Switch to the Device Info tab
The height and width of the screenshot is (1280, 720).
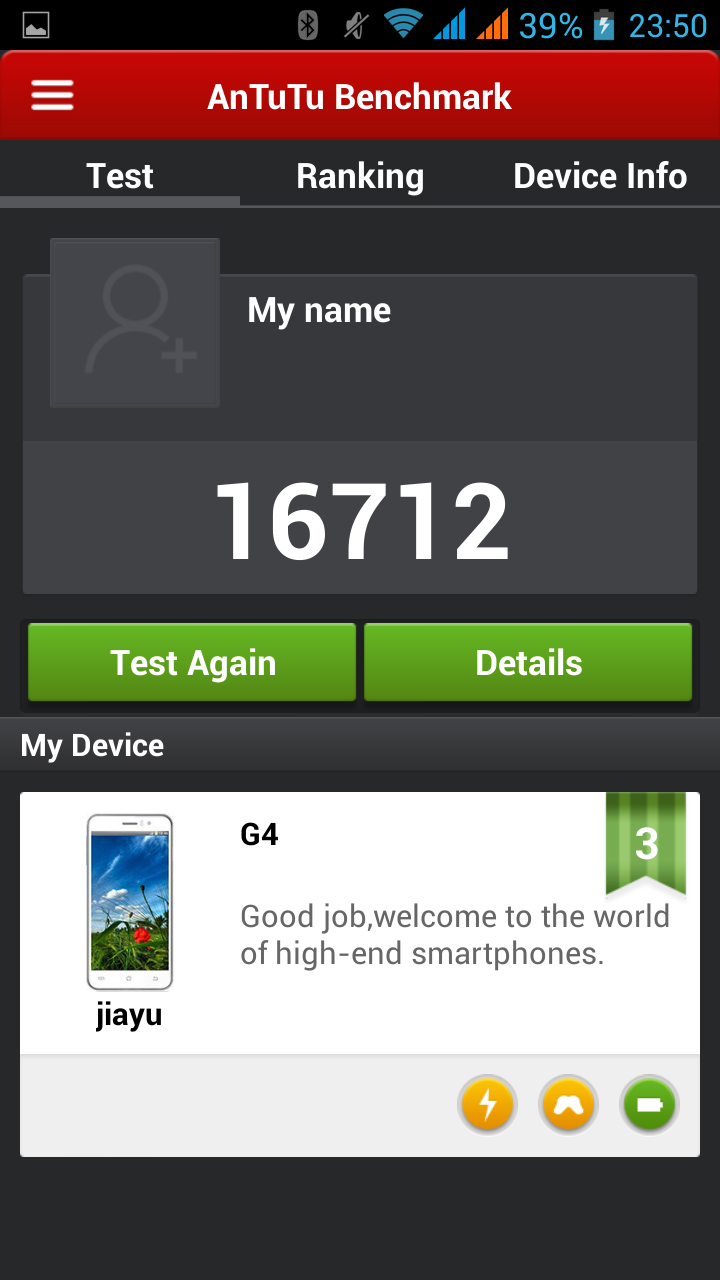(600, 176)
